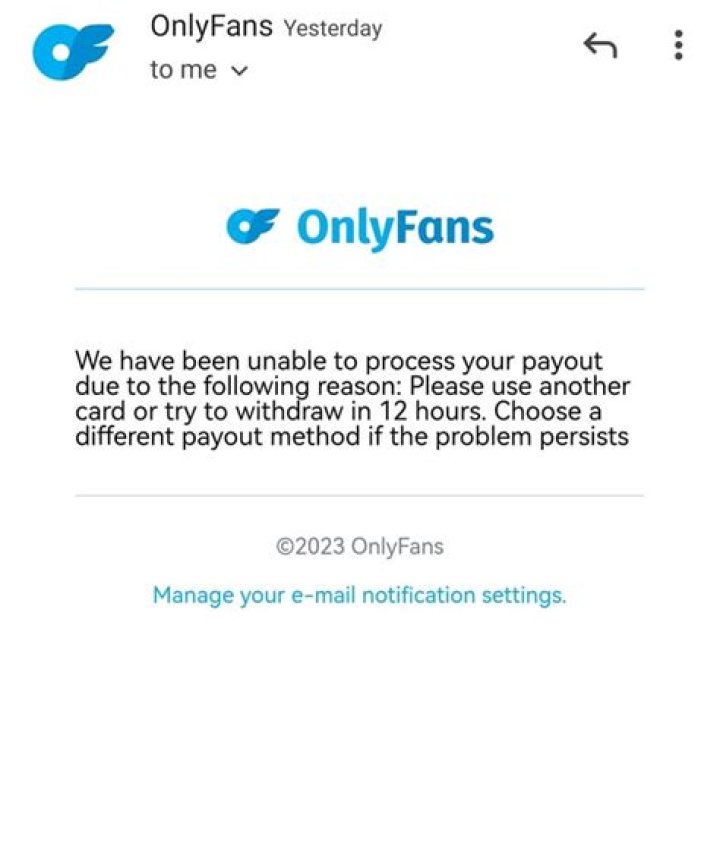Click the reply icon to respond
720x866 pixels.
[600, 46]
